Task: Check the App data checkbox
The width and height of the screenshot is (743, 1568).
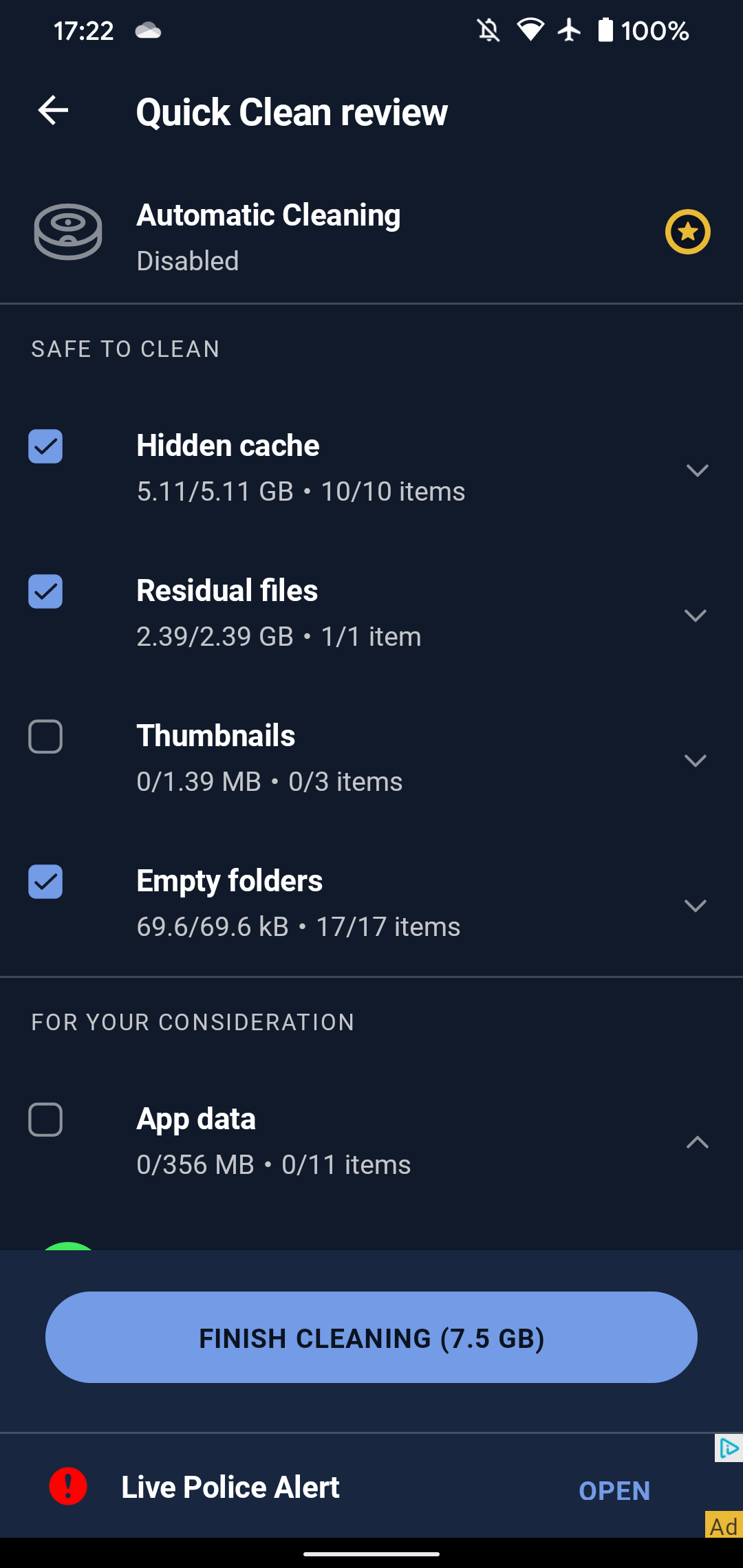Action: (x=45, y=1120)
